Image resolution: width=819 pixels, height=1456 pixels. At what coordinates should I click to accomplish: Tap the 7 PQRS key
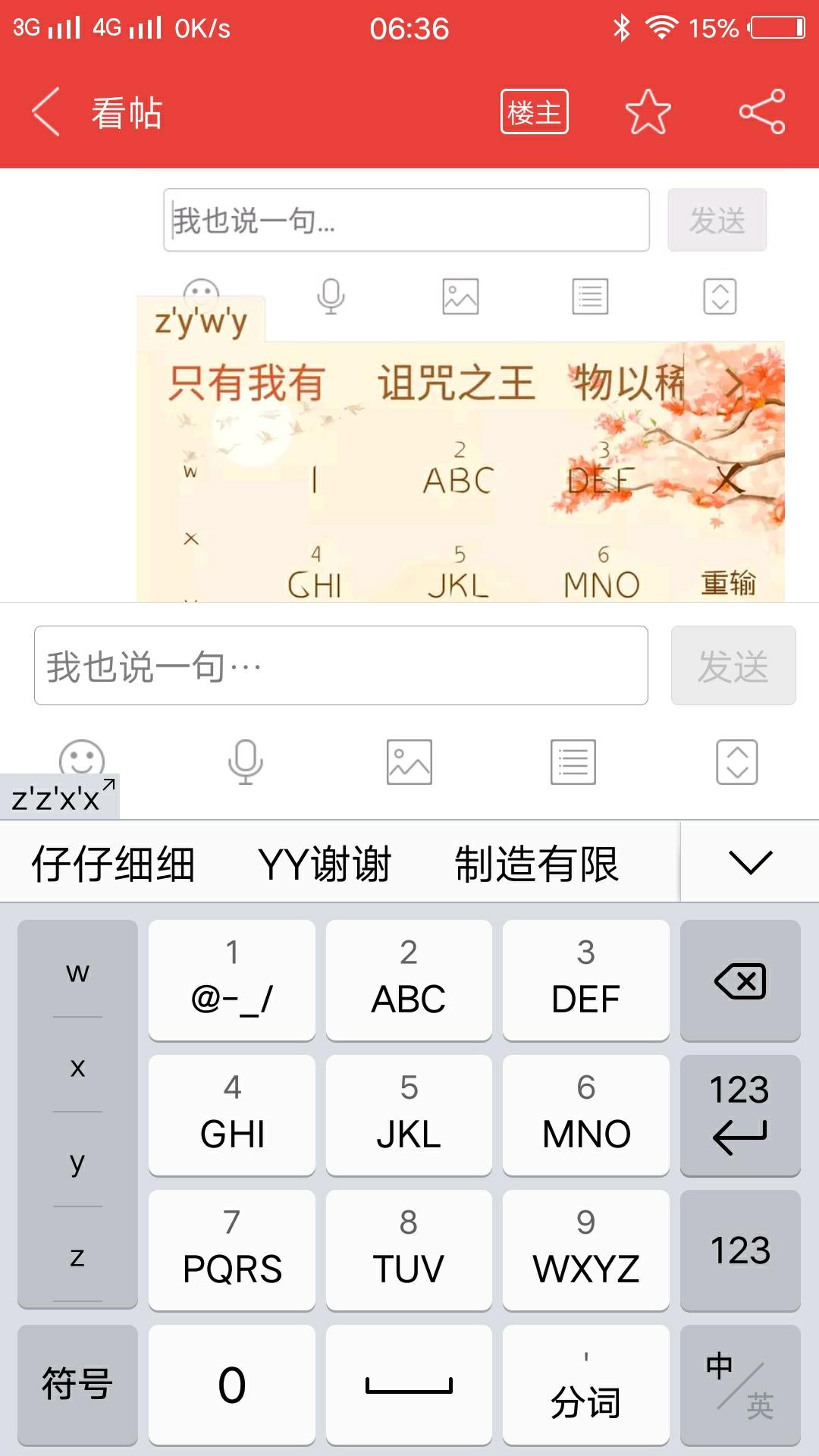(231, 1250)
